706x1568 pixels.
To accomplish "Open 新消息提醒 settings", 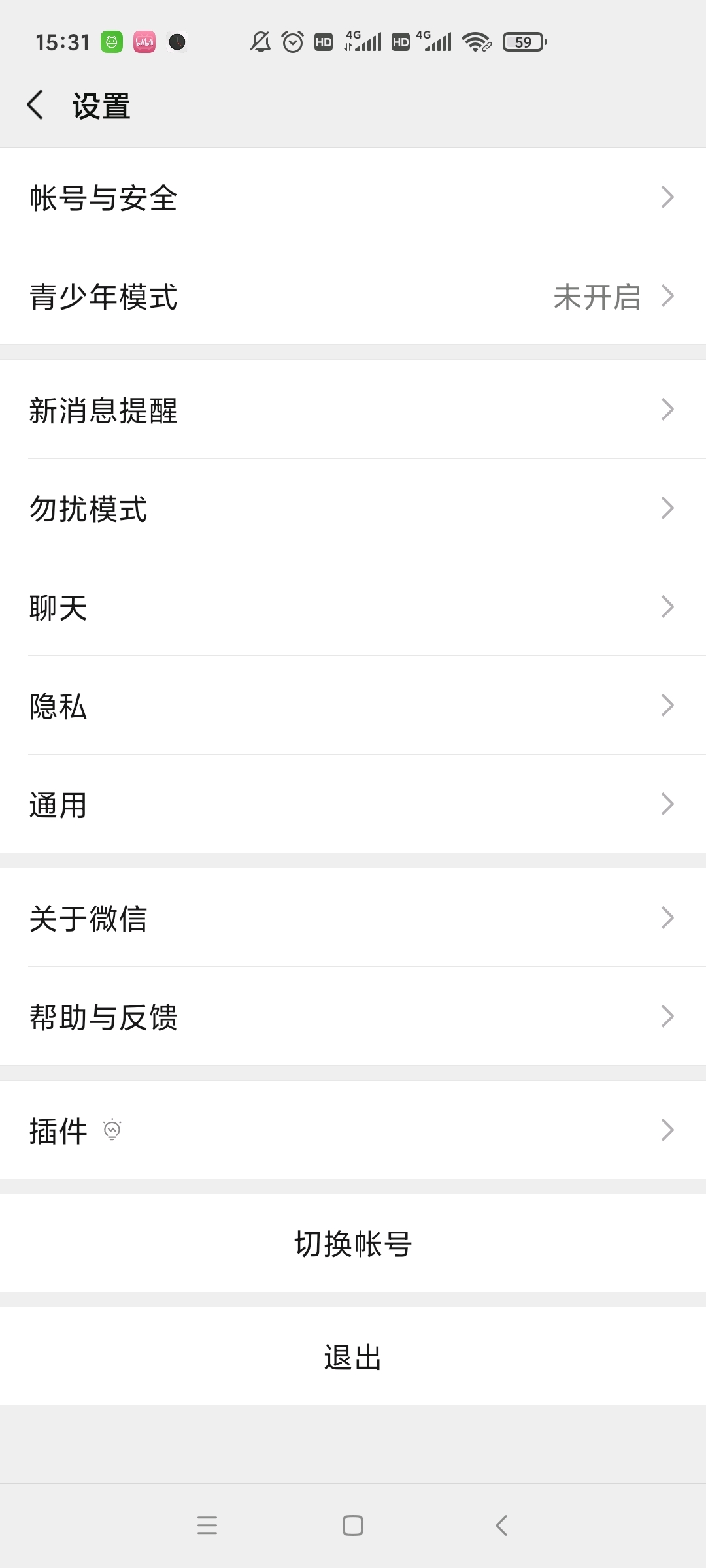I will pos(353,410).
